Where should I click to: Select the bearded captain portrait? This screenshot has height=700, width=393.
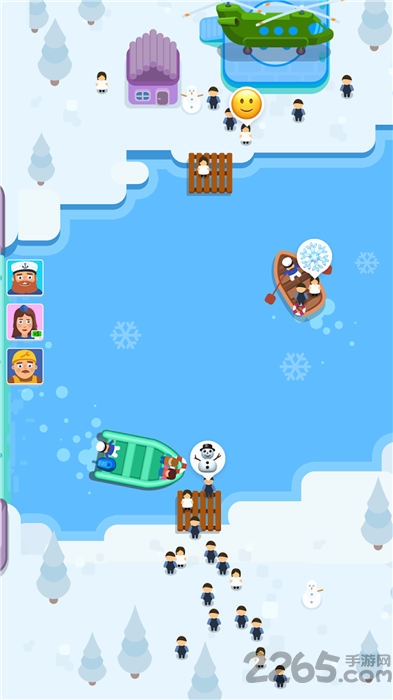(25, 277)
